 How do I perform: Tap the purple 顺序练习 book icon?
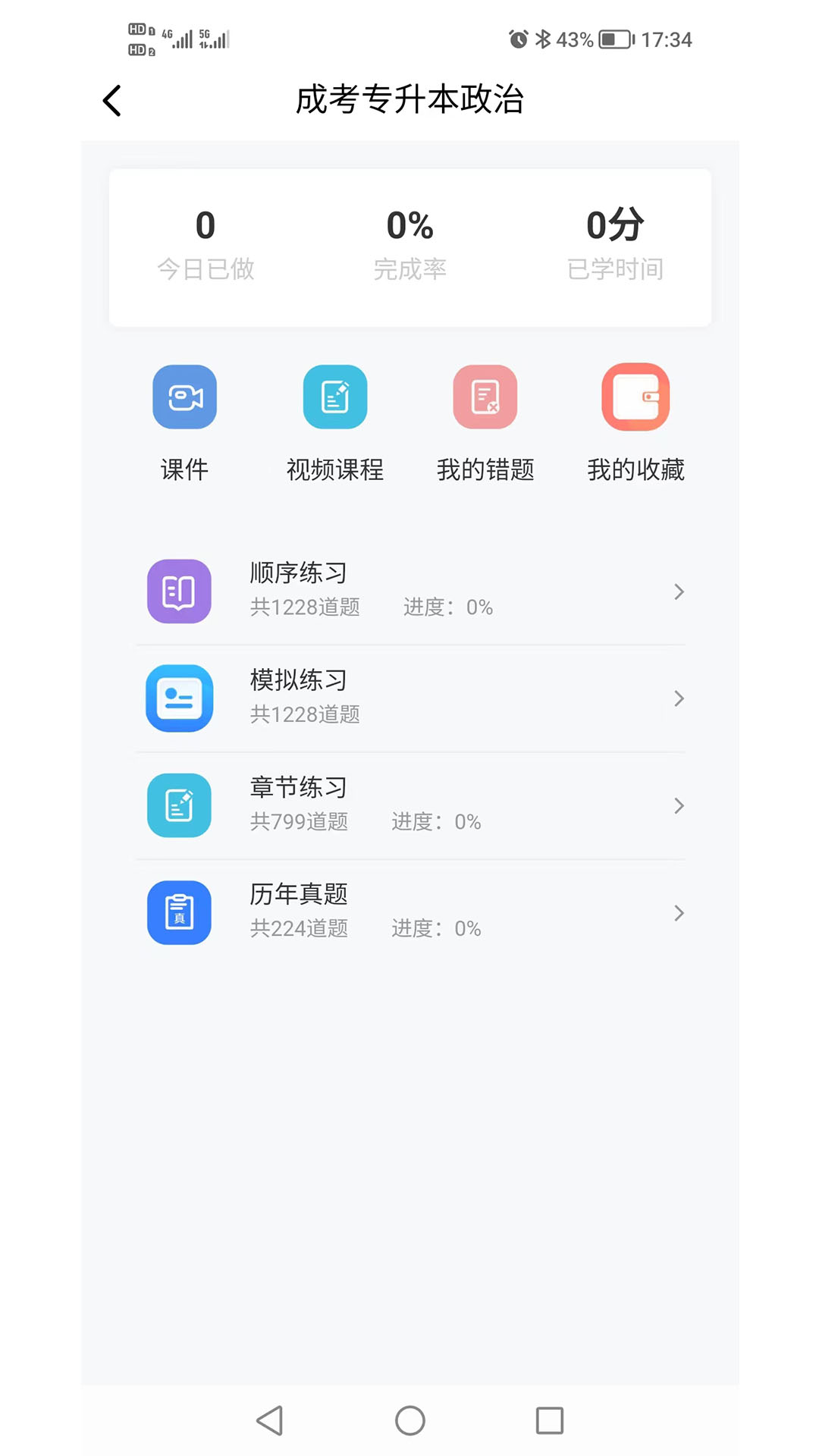[x=179, y=591]
